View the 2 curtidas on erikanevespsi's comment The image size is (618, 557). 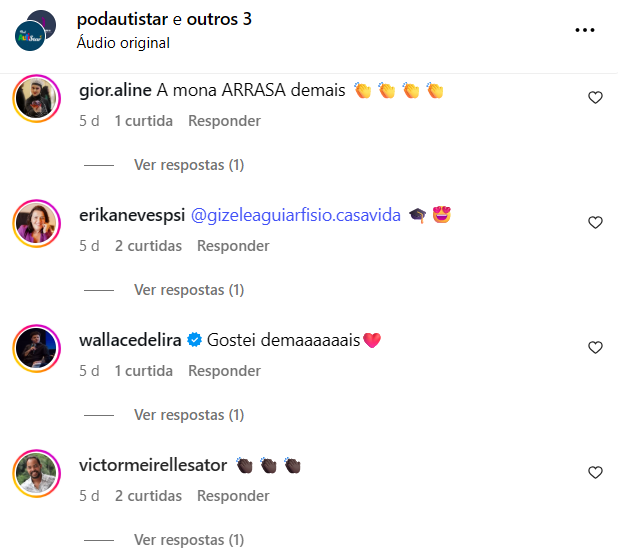[x=148, y=246]
